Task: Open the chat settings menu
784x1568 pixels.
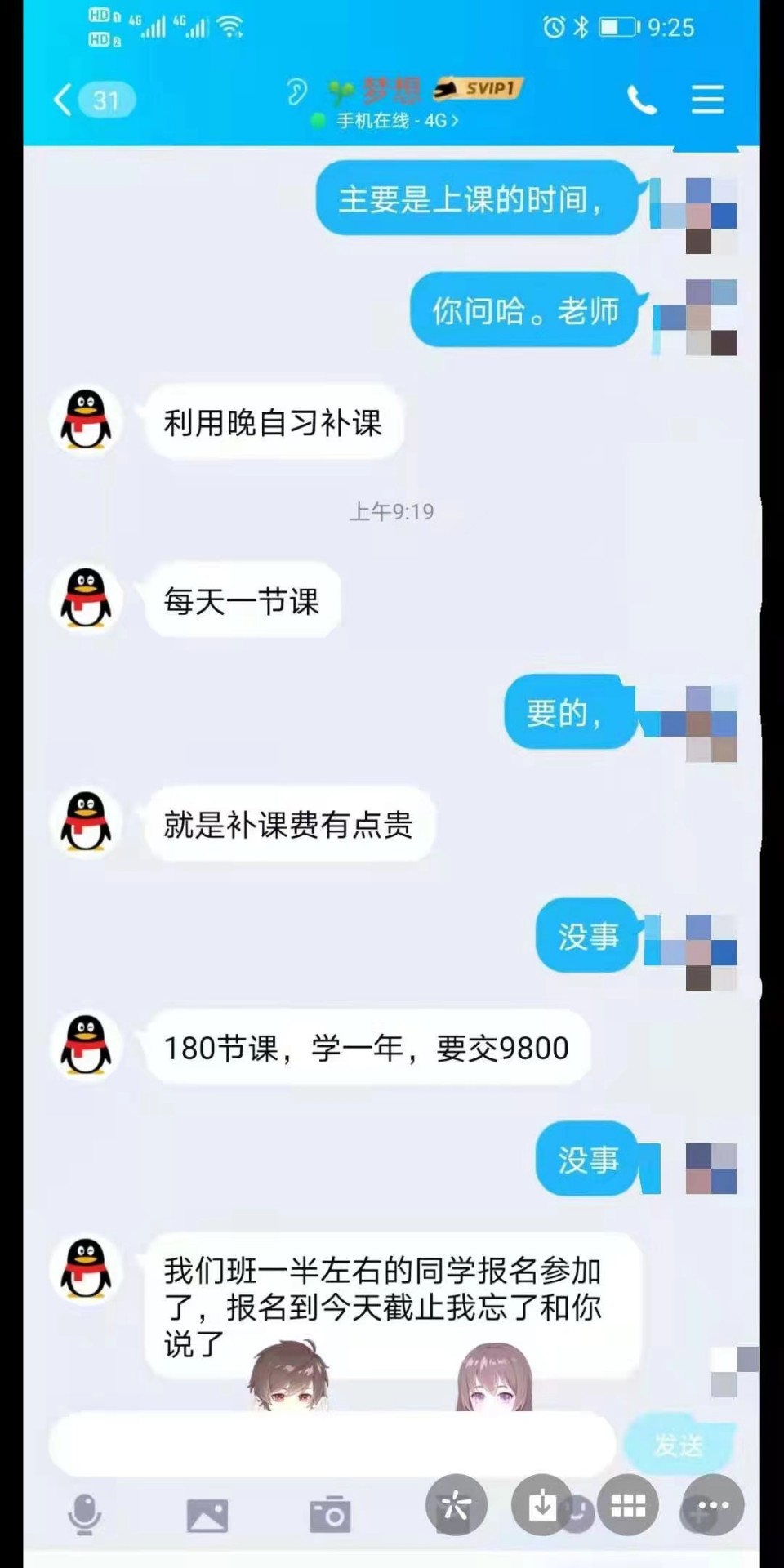Action: coord(707,100)
